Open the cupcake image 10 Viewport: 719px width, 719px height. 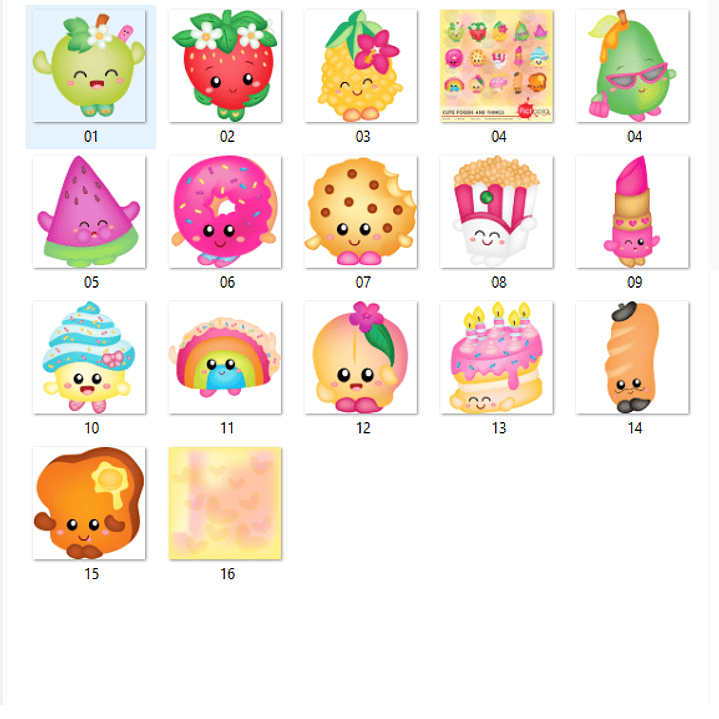89,358
